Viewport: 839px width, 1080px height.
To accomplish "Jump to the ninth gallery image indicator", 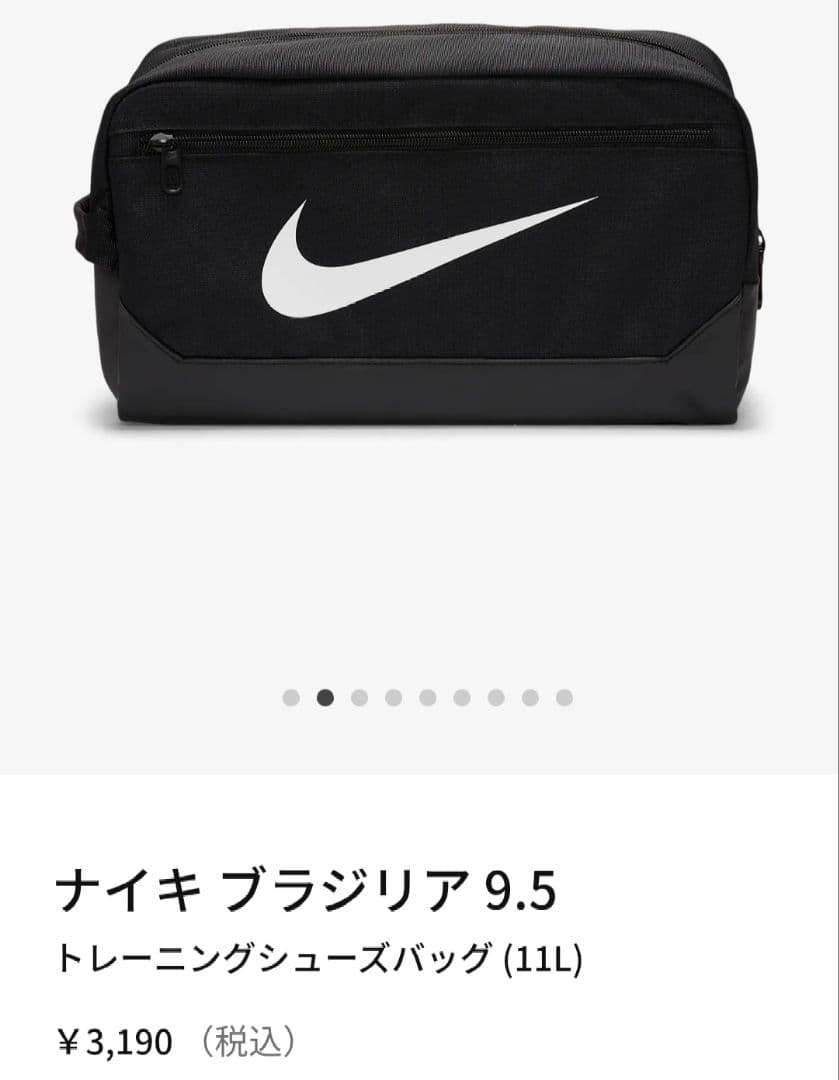I will click(x=563, y=694).
